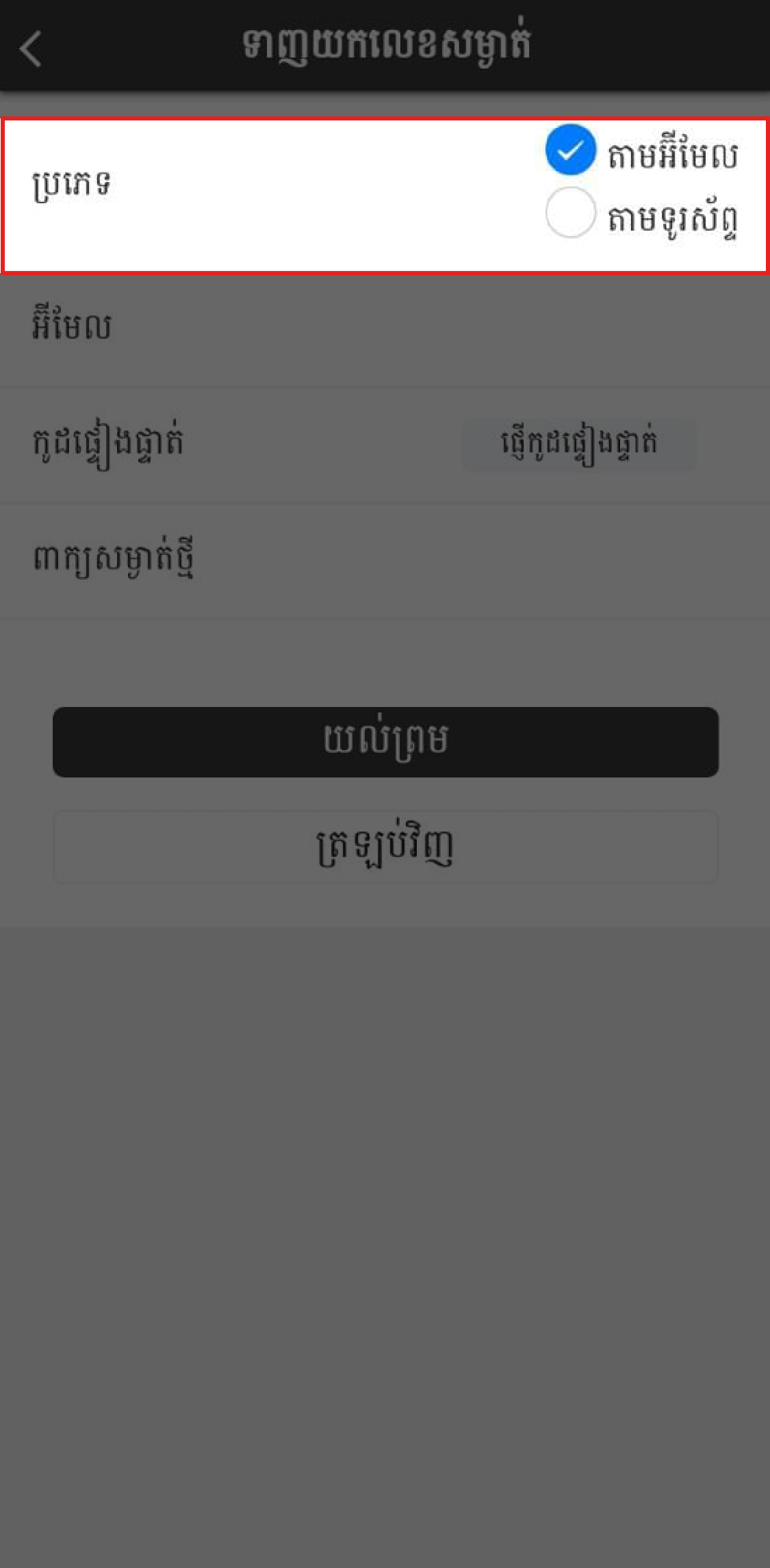Tap the កូដផ្ទៀងផ្ទាត់ (verification code) field
This screenshot has width=770, height=1568.
pos(231,444)
